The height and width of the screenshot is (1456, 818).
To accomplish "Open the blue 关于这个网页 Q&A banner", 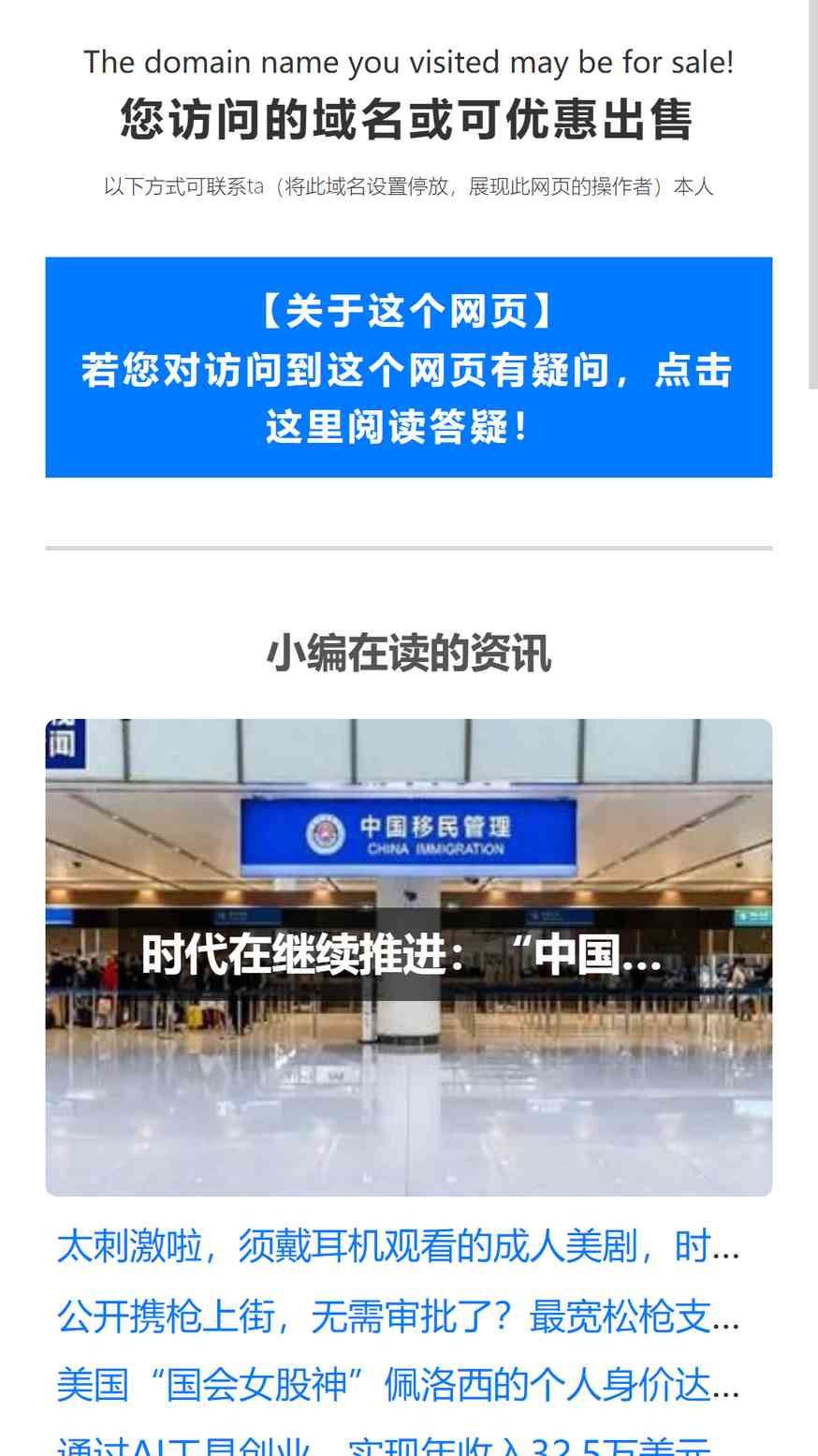I will (x=409, y=367).
